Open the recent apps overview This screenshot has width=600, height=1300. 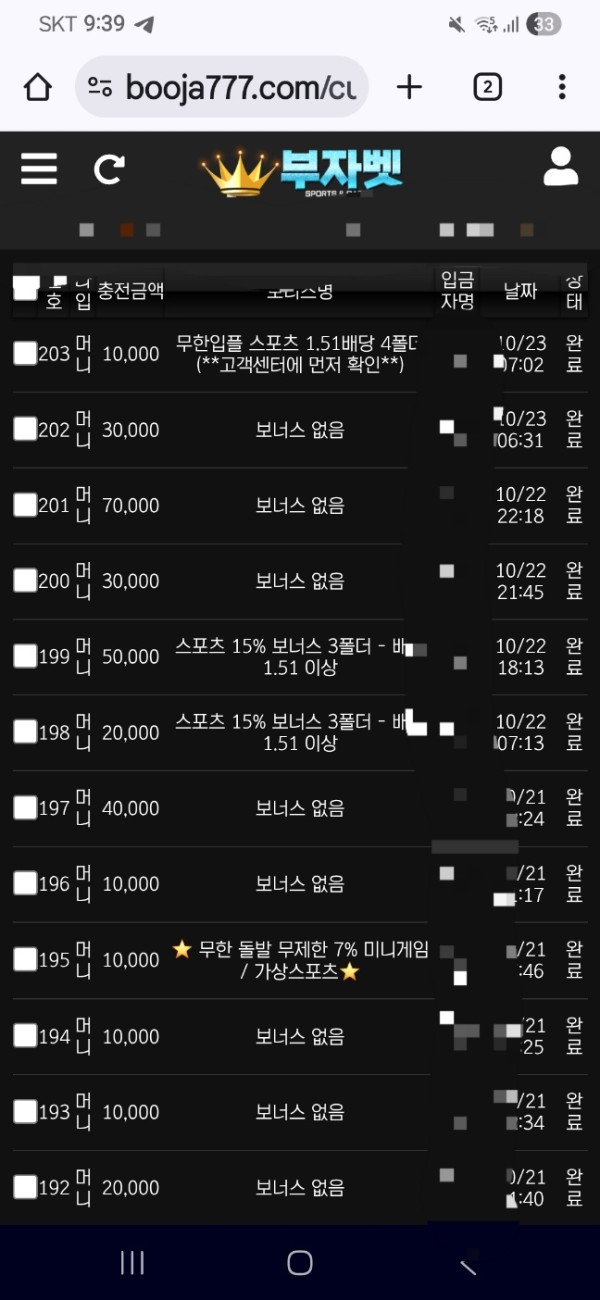133,1263
